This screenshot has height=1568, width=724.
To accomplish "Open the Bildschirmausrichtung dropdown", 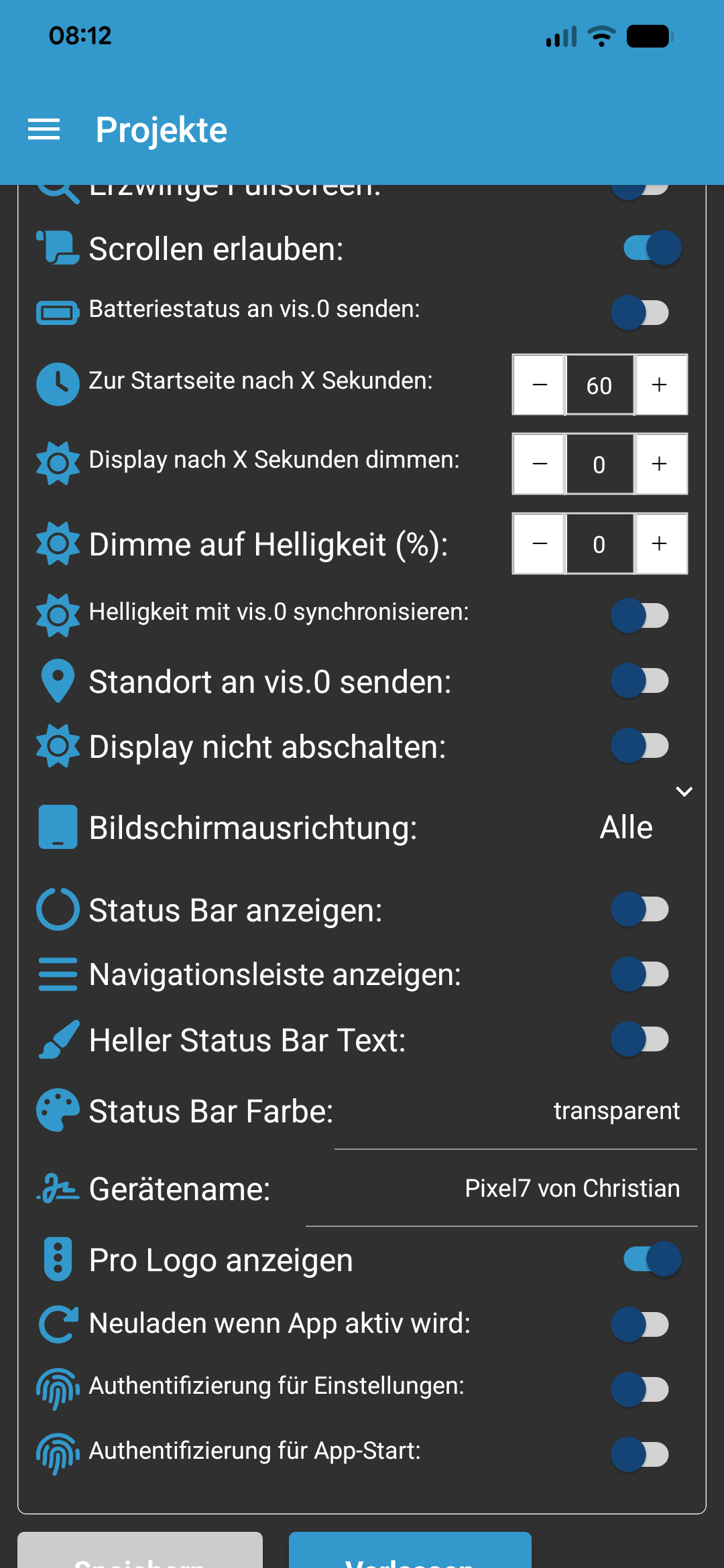I will click(x=637, y=827).
